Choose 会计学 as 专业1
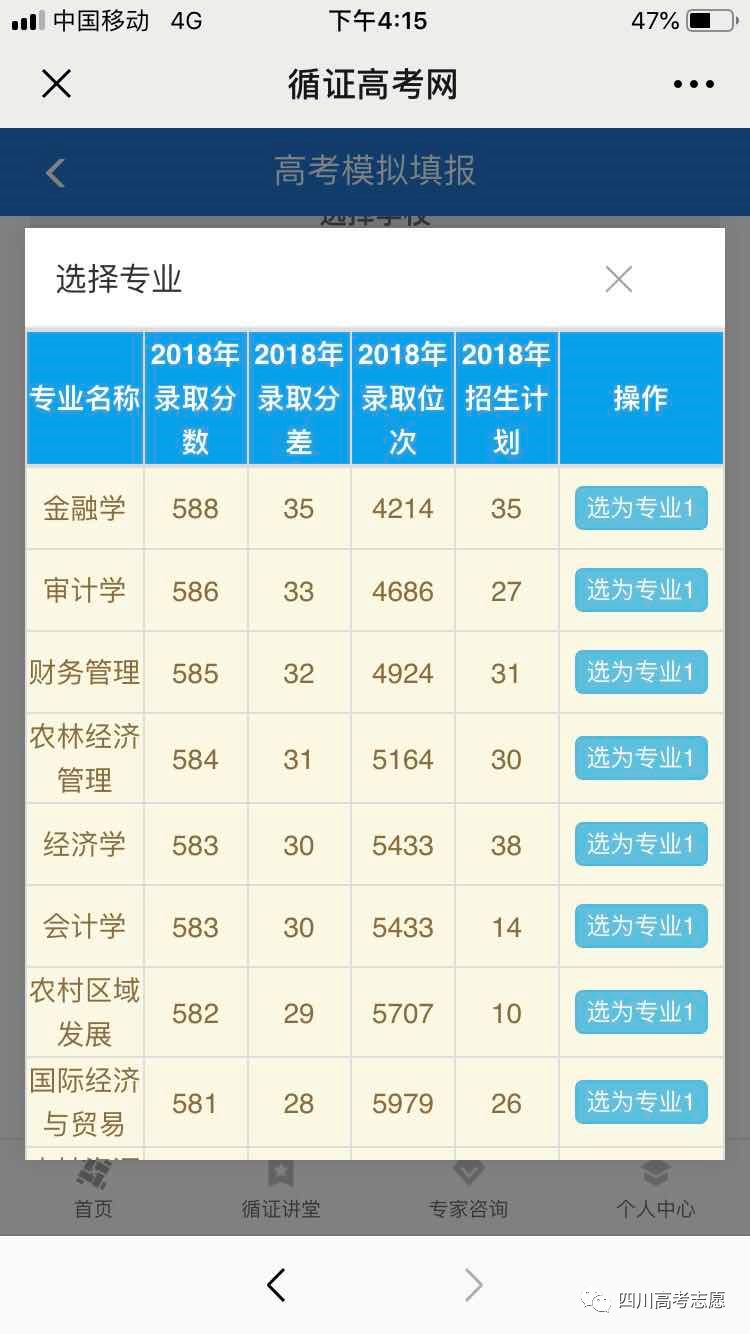The height and width of the screenshot is (1334, 750). pos(641,926)
